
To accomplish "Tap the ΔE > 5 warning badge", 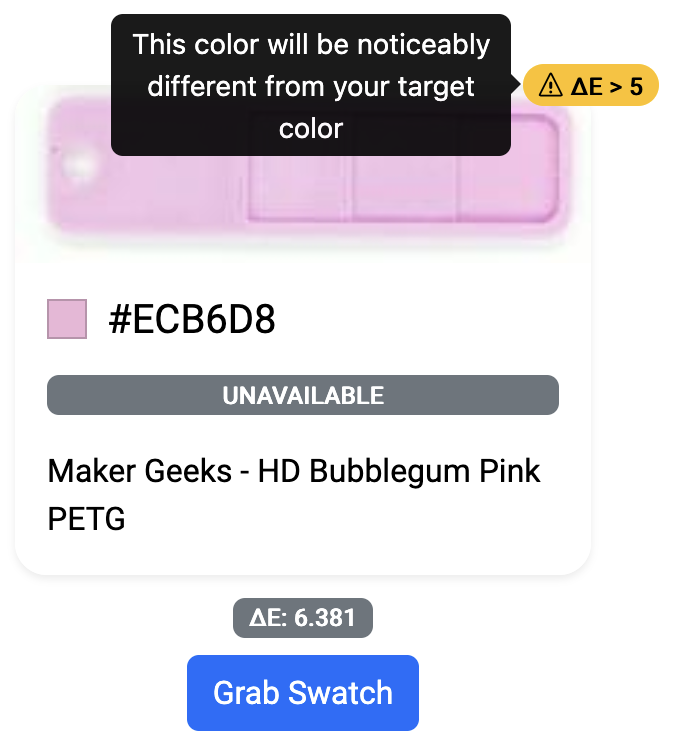I will (591, 86).
